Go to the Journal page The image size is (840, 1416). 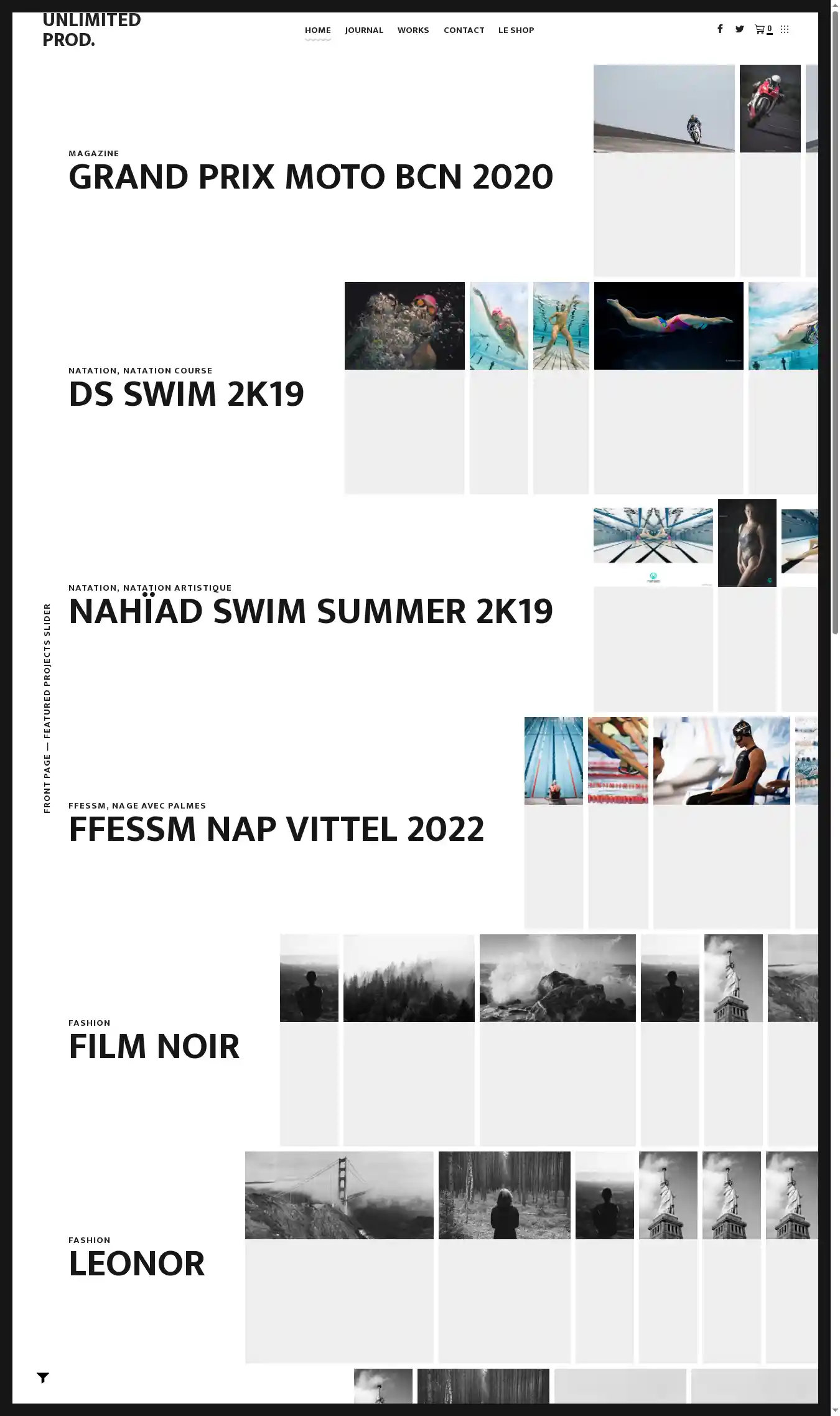point(364,30)
